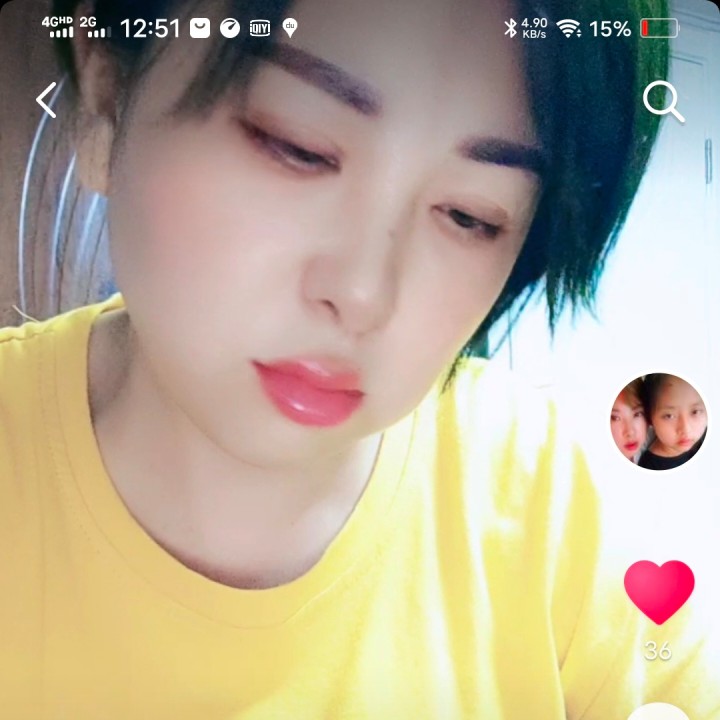Go back using the top-left arrow

pyautogui.click(x=46, y=100)
